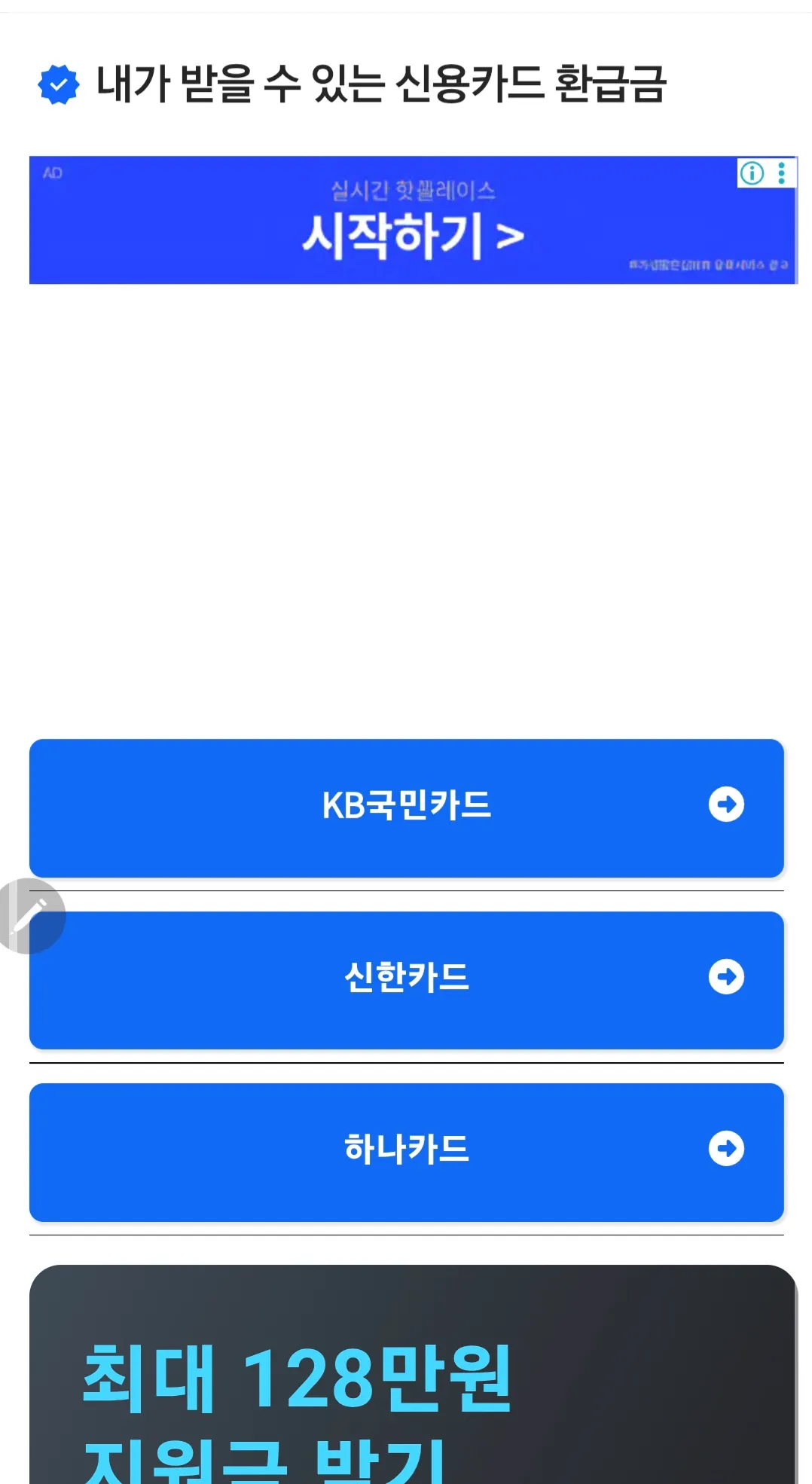Screen dimensions: 812x1484
Task: Select the KB국민카드 button
Action: tap(406, 806)
